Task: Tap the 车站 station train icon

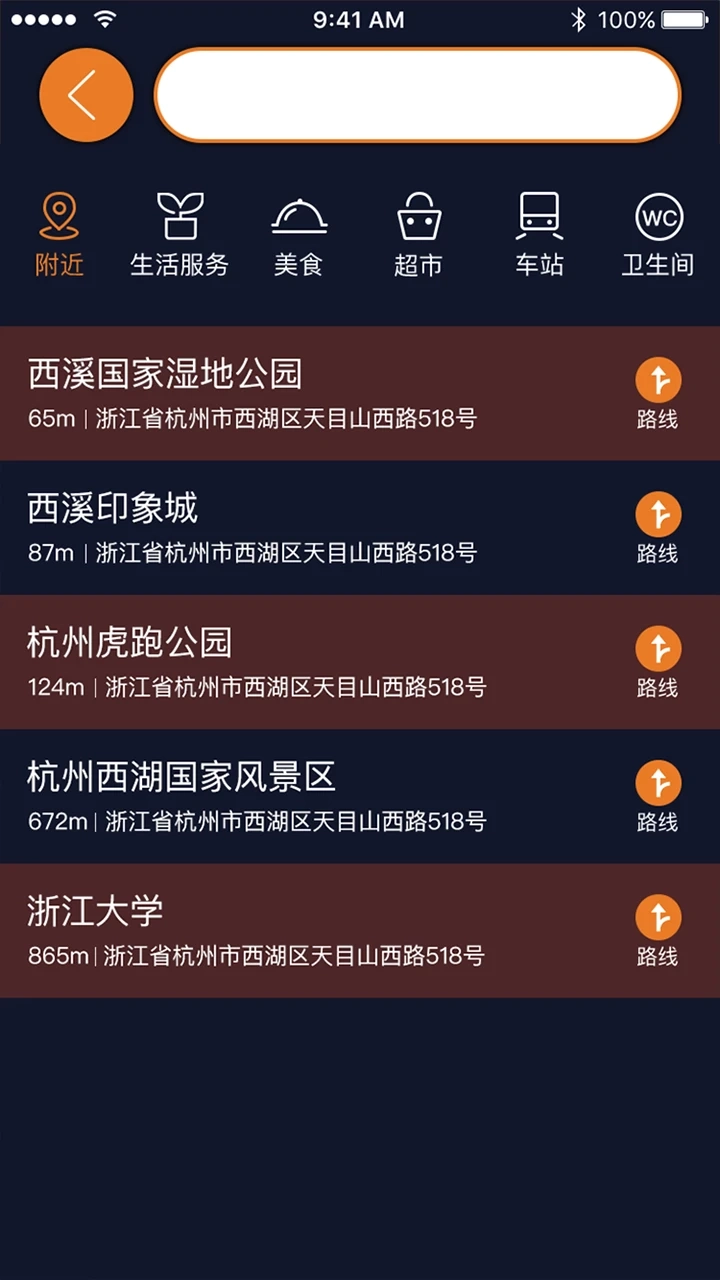Action: (540, 215)
